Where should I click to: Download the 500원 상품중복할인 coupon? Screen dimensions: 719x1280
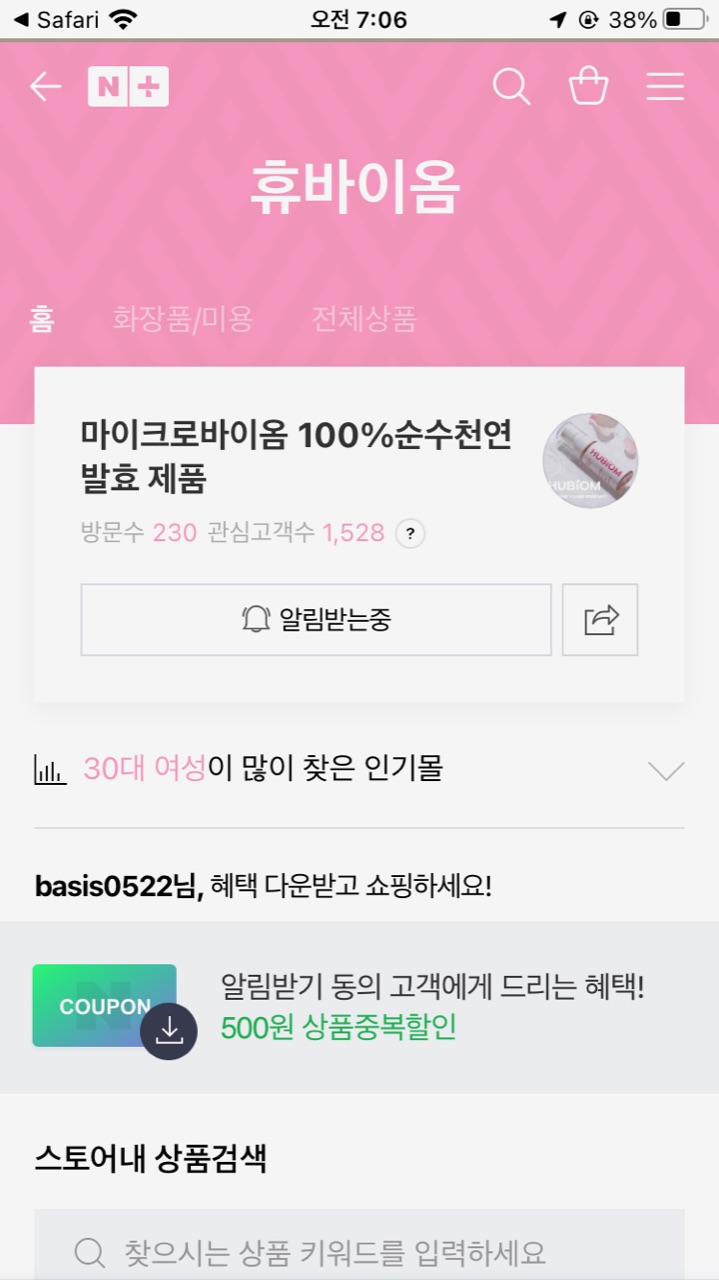169,1030
